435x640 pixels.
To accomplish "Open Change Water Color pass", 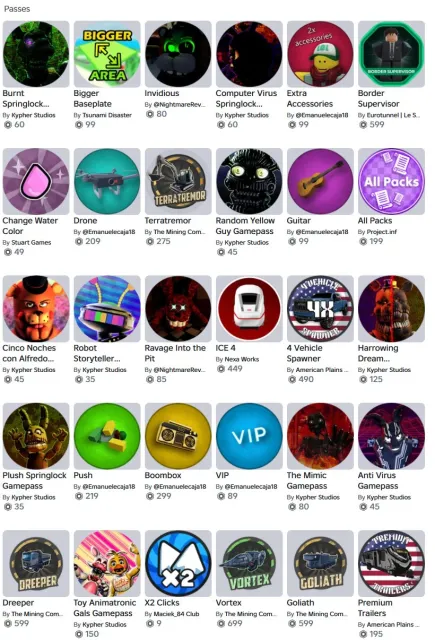I will click(x=36, y=182).
